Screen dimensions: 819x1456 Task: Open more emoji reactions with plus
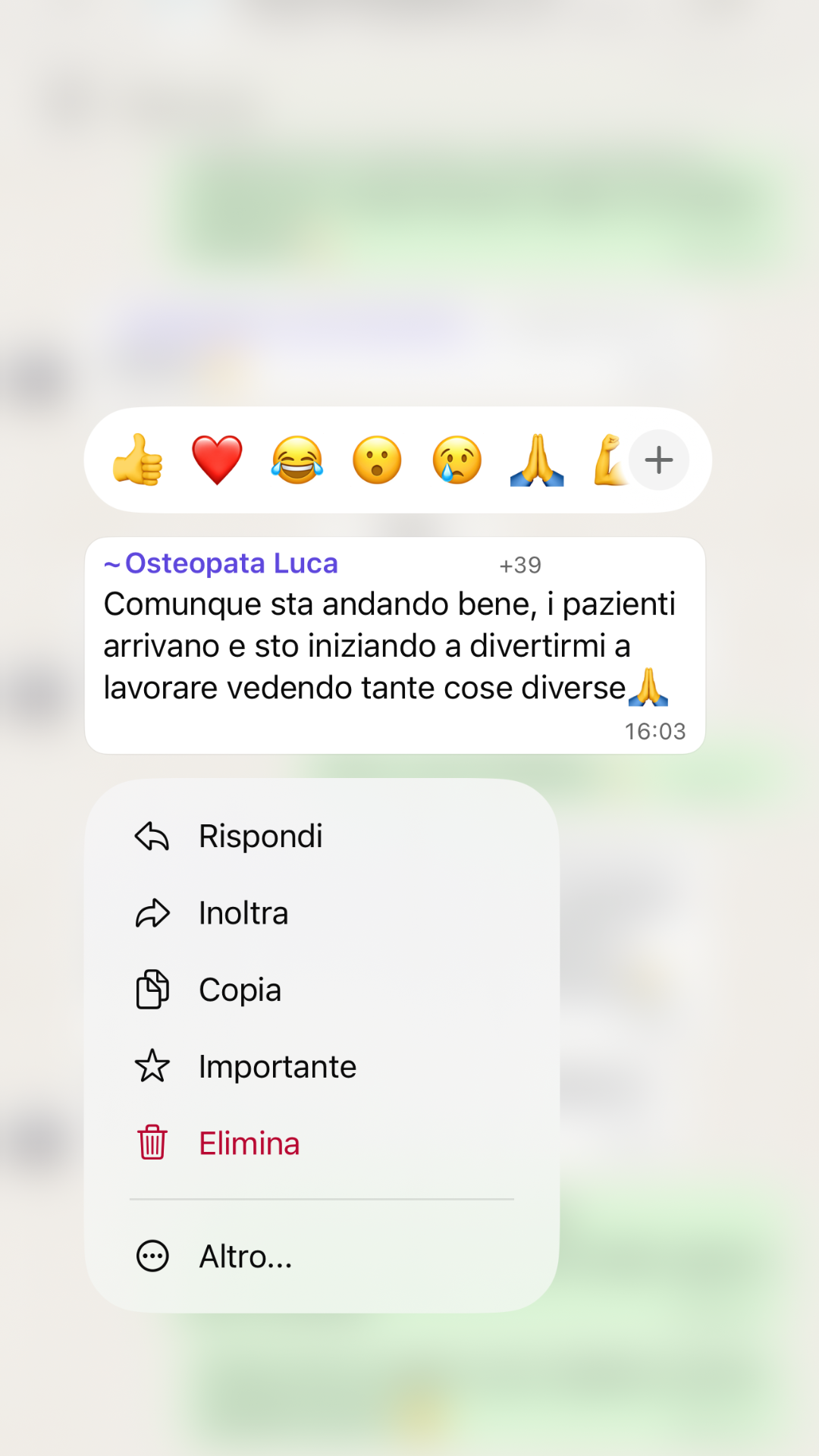[x=659, y=460]
